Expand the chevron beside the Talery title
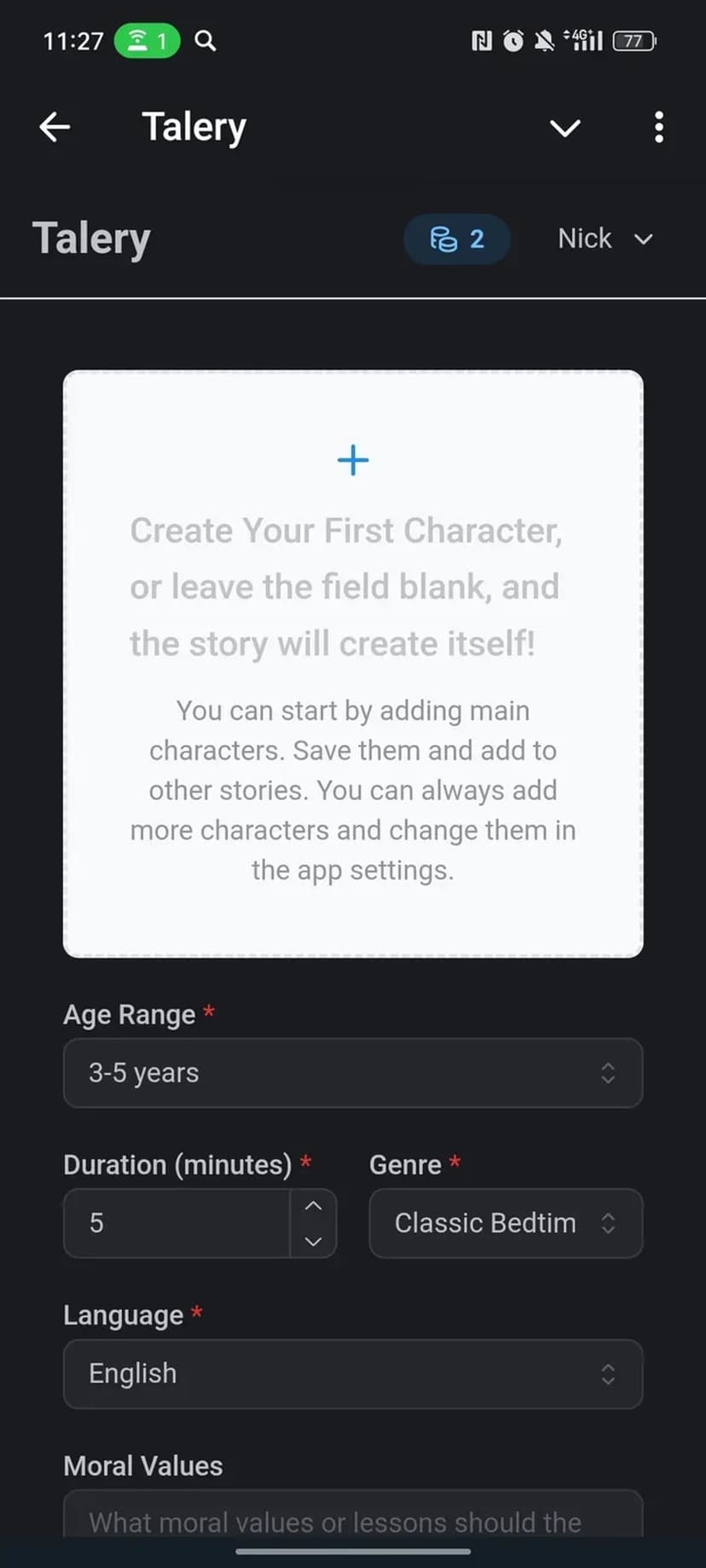The height and width of the screenshot is (1568, 706). click(564, 128)
